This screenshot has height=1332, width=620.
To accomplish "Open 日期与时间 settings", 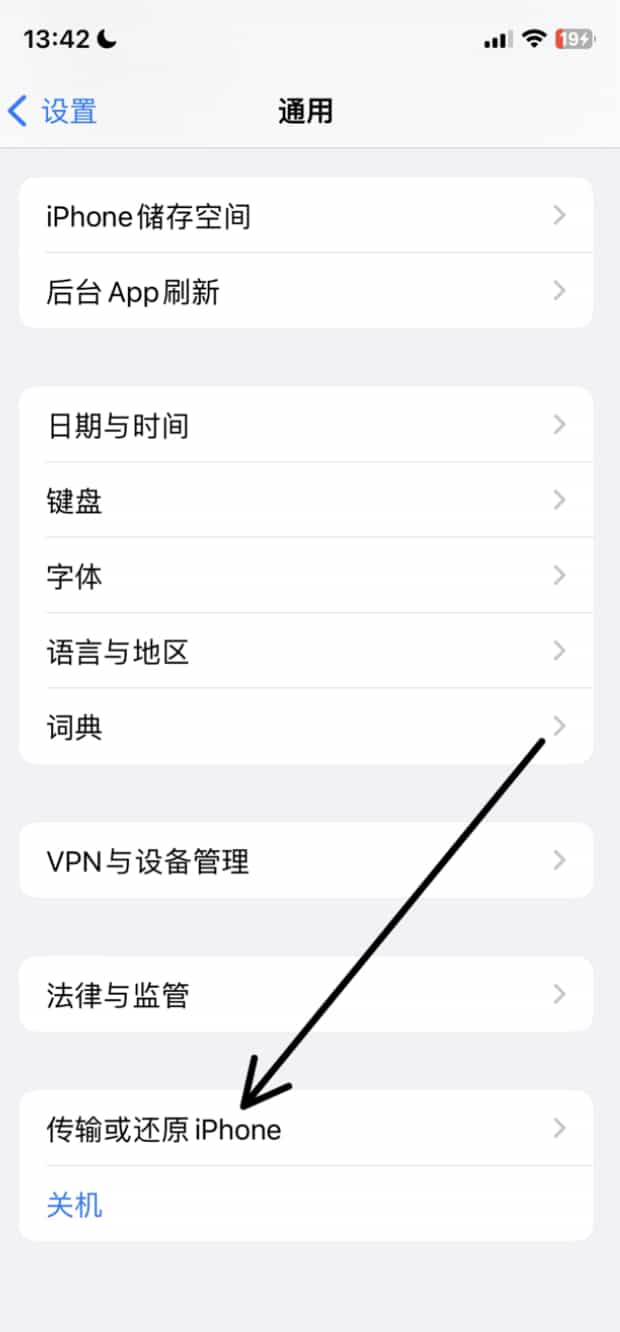I will [305, 426].
